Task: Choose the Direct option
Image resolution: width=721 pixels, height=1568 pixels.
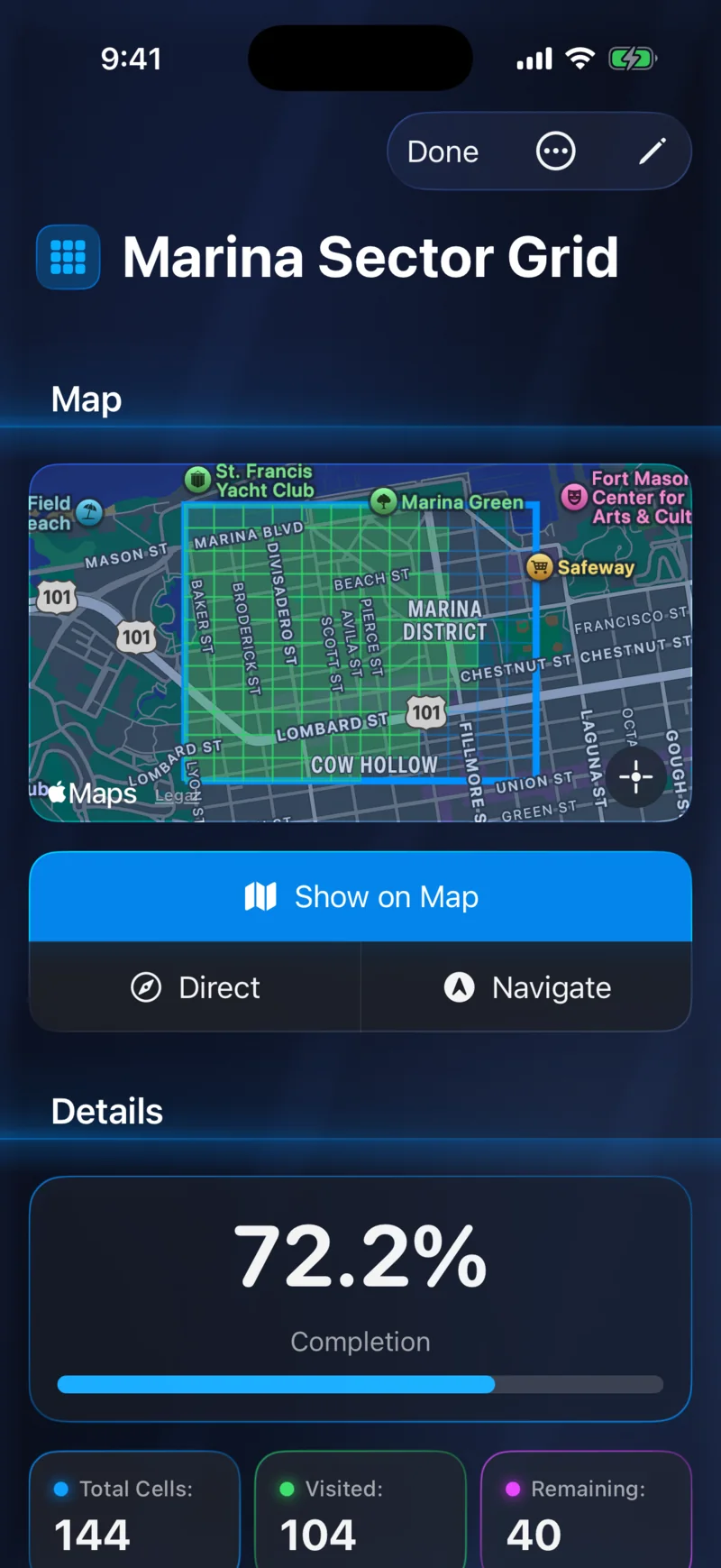Action: [195, 987]
